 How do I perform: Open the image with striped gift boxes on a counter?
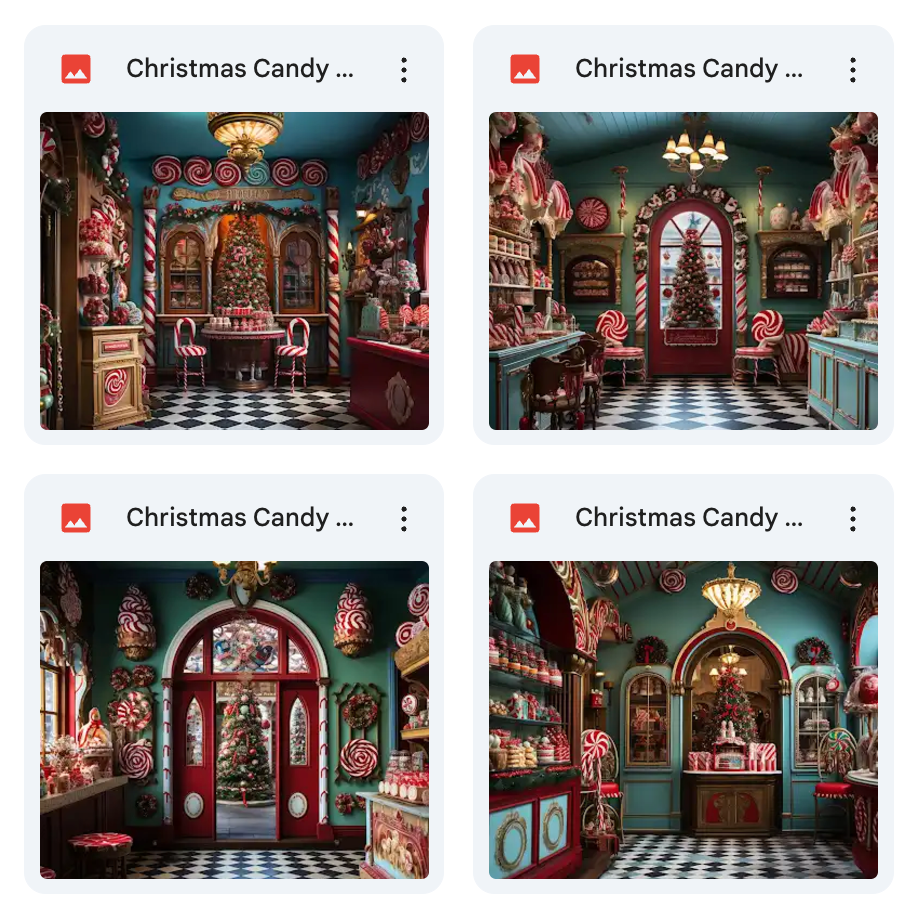[683, 719]
